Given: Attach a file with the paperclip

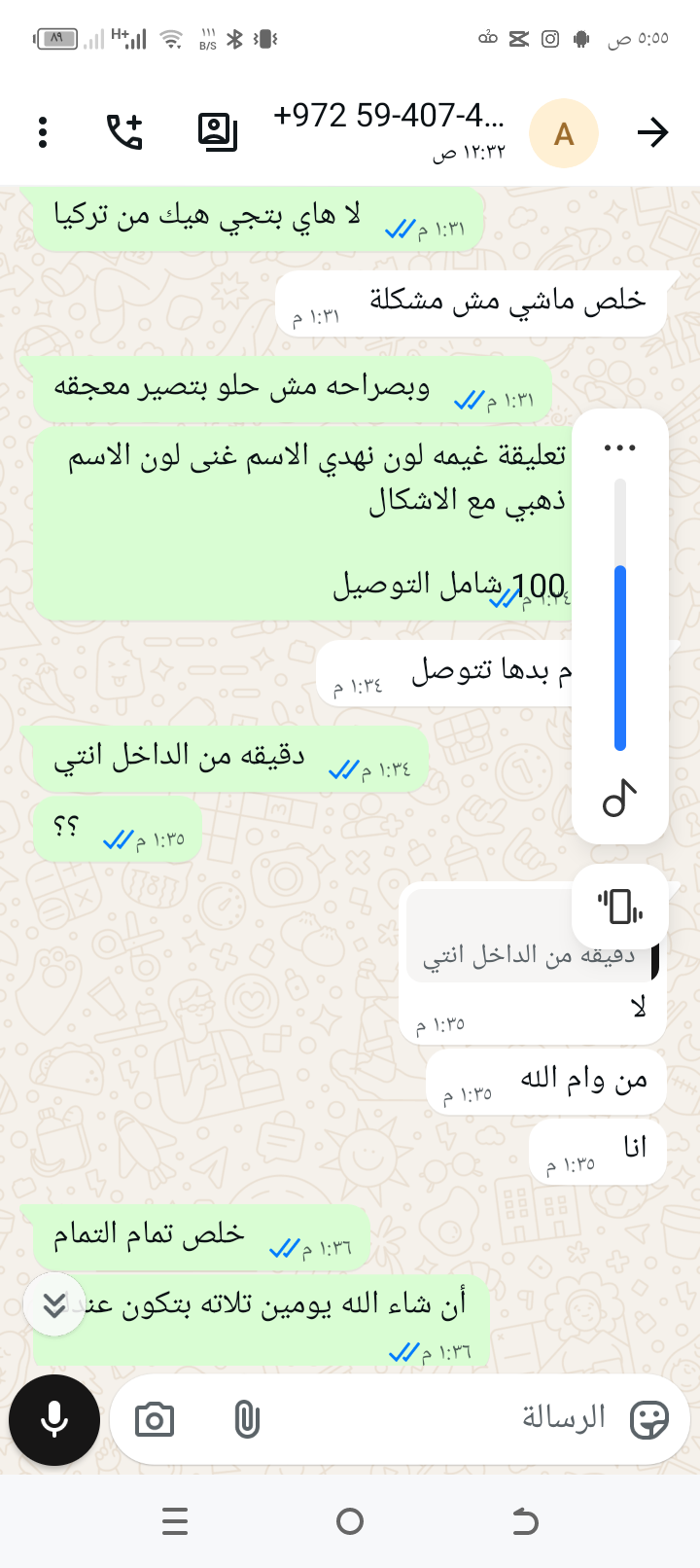Looking at the screenshot, I should pyautogui.click(x=247, y=1420).
